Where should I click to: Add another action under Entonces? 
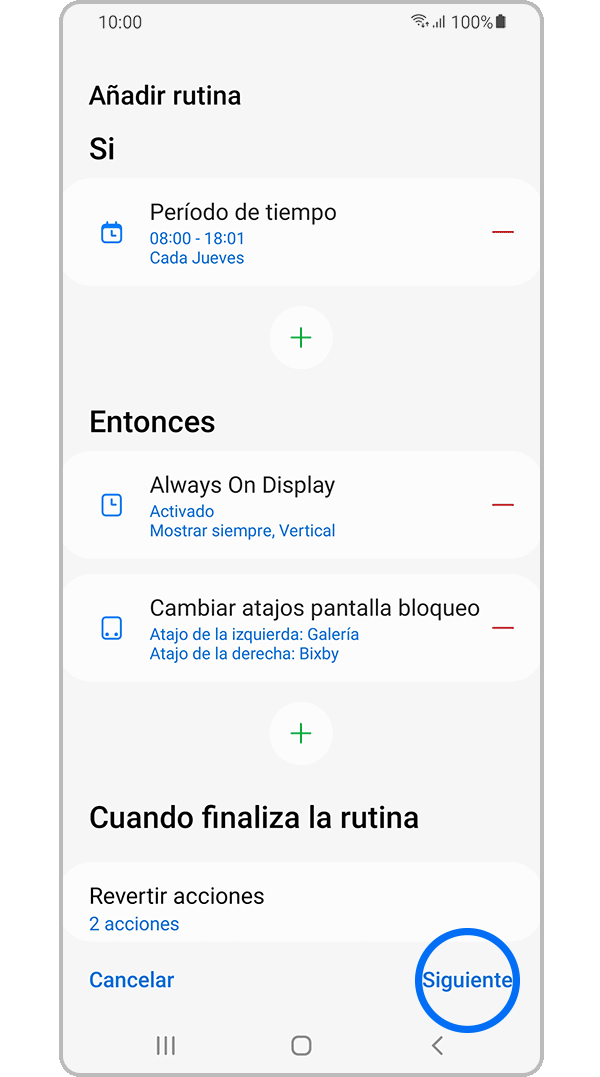click(300, 734)
